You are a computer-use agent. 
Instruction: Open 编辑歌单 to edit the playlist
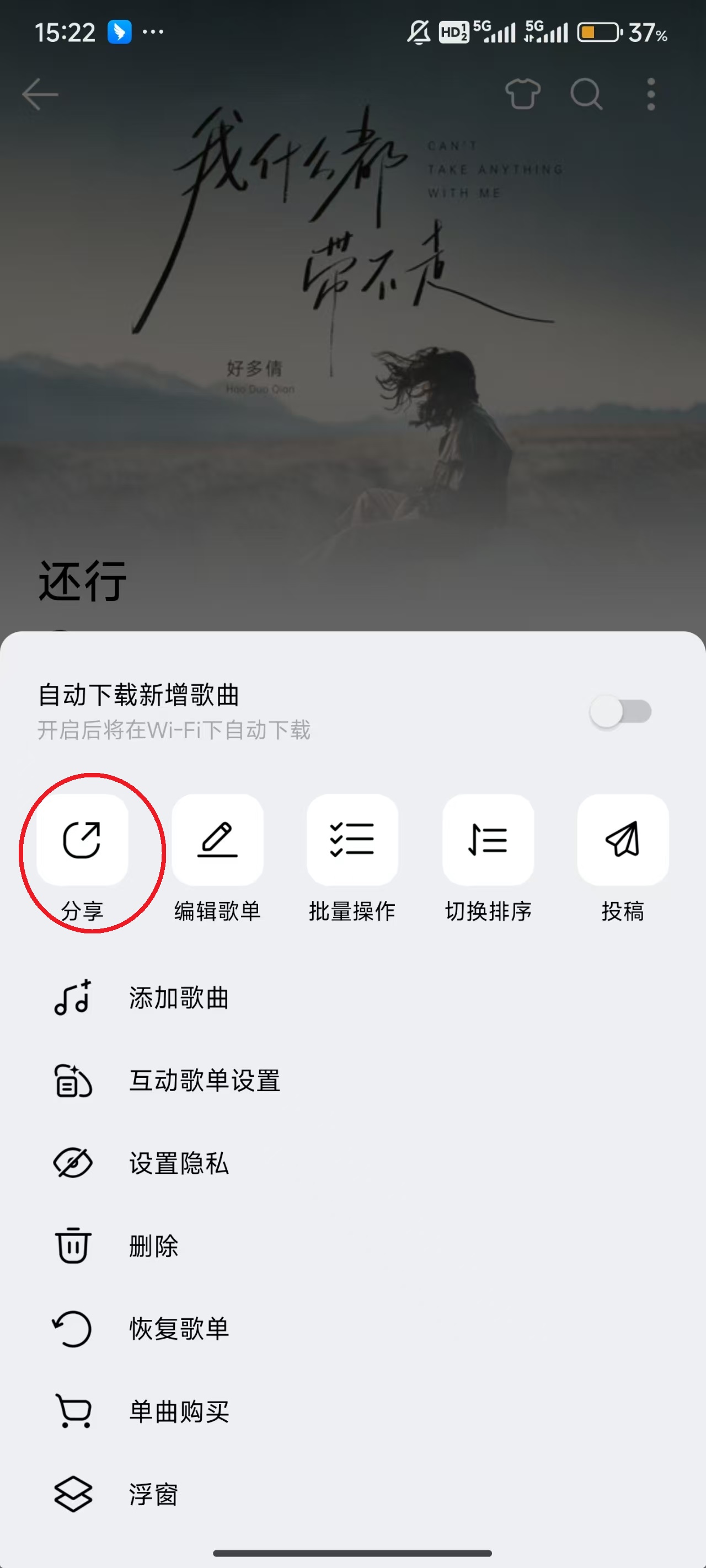(x=217, y=840)
